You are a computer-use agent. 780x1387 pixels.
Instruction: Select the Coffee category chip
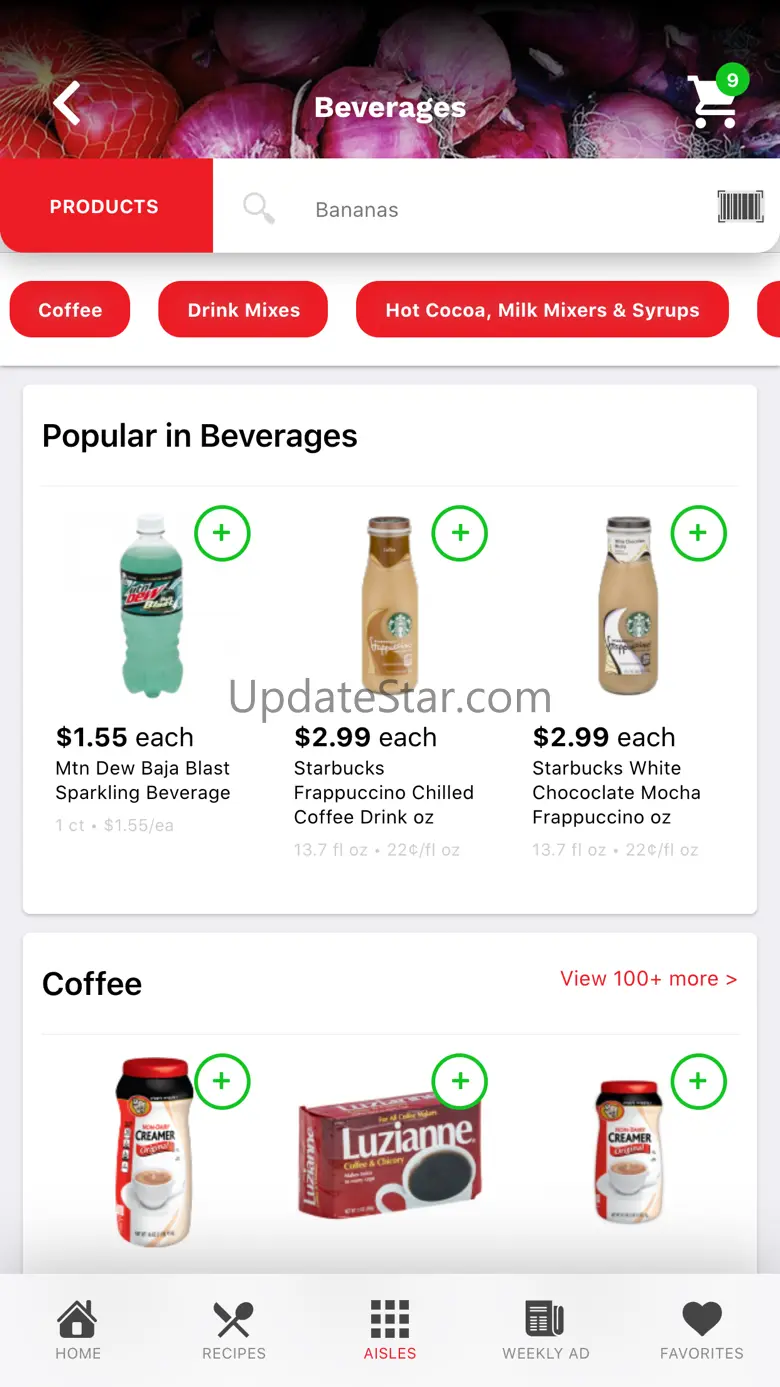coord(70,310)
